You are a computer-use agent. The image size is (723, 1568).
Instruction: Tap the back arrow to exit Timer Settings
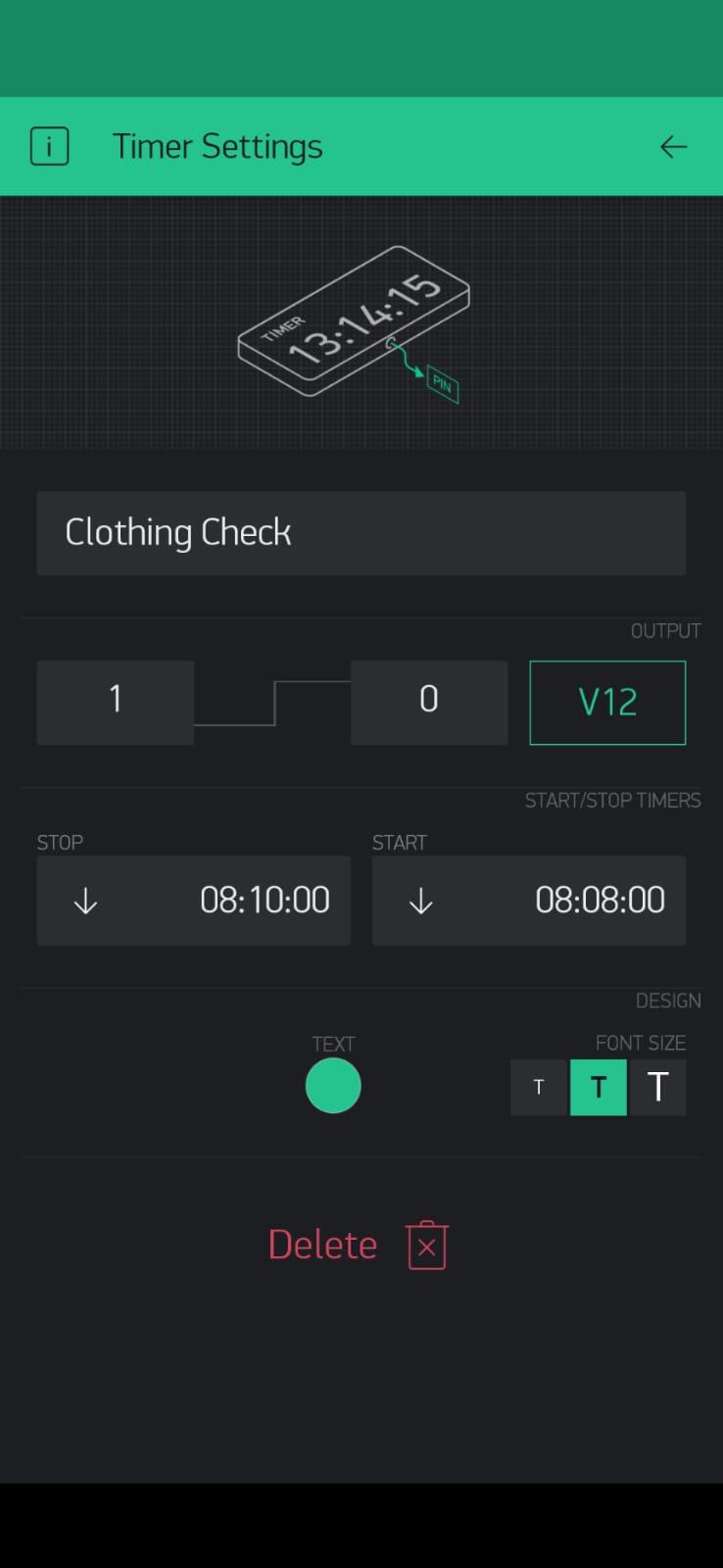pyautogui.click(x=673, y=146)
